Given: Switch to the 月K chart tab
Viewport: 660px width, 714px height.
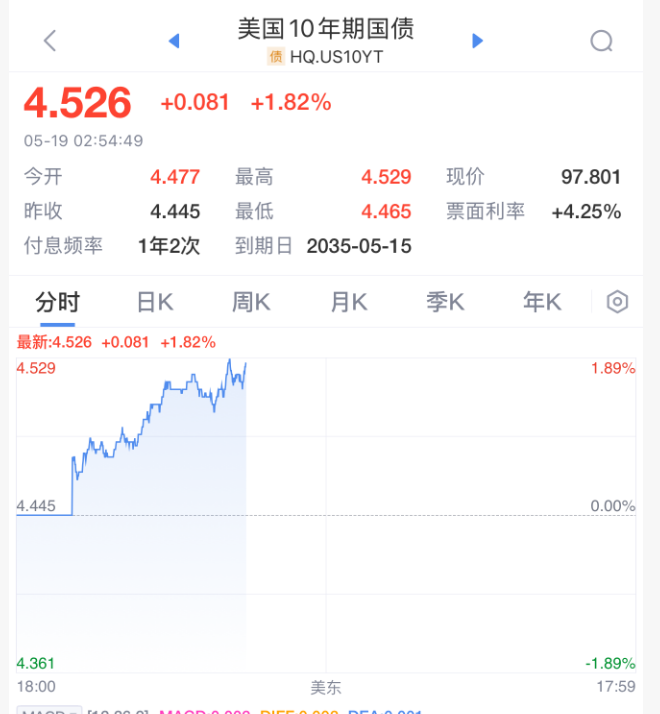Looking at the screenshot, I should click(348, 302).
